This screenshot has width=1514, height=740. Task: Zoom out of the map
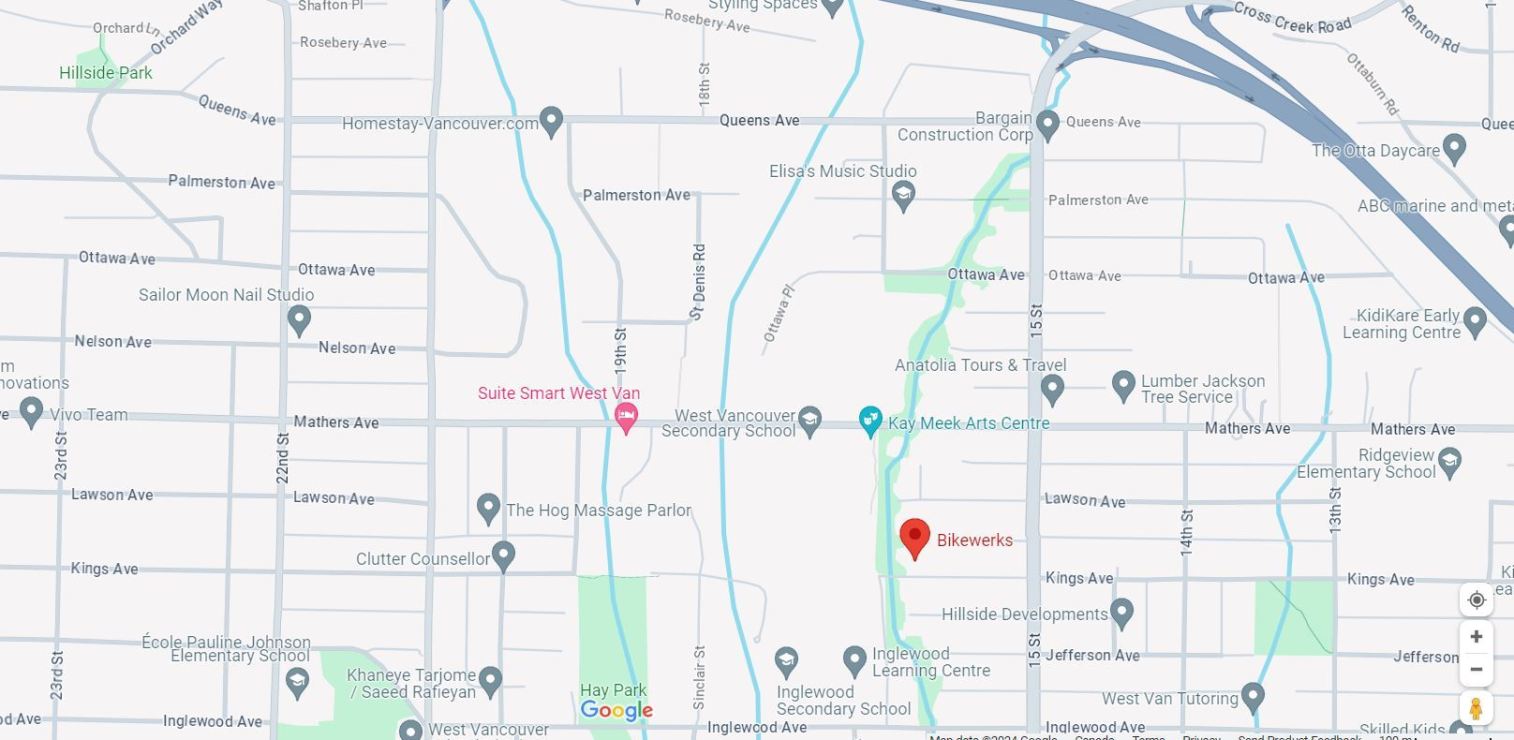(x=1476, y=669)
